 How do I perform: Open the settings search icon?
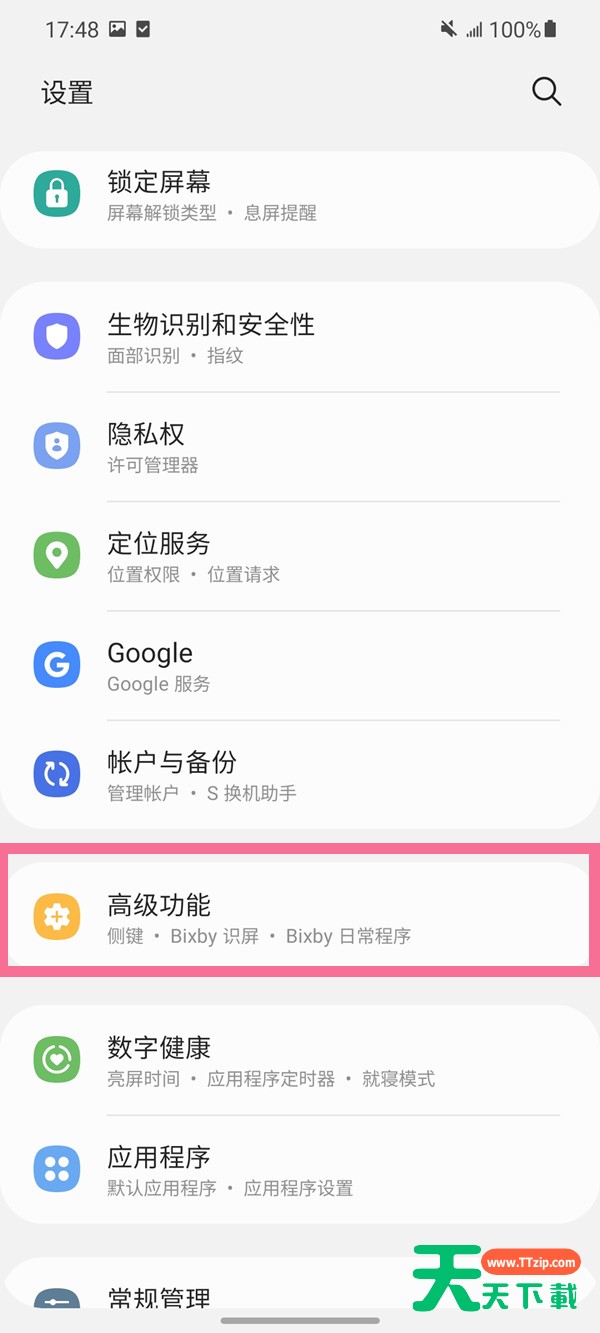pyautogui.click(x=546, y=92)
